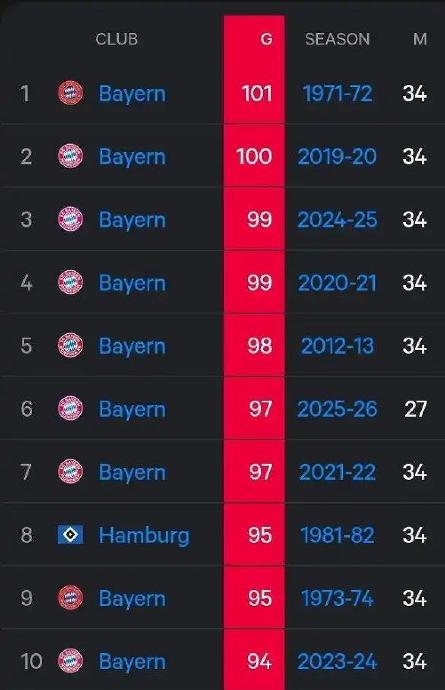Open the 2012-13 season link
The height and width of the screenshot is (690, 445).
pos(337,346)
